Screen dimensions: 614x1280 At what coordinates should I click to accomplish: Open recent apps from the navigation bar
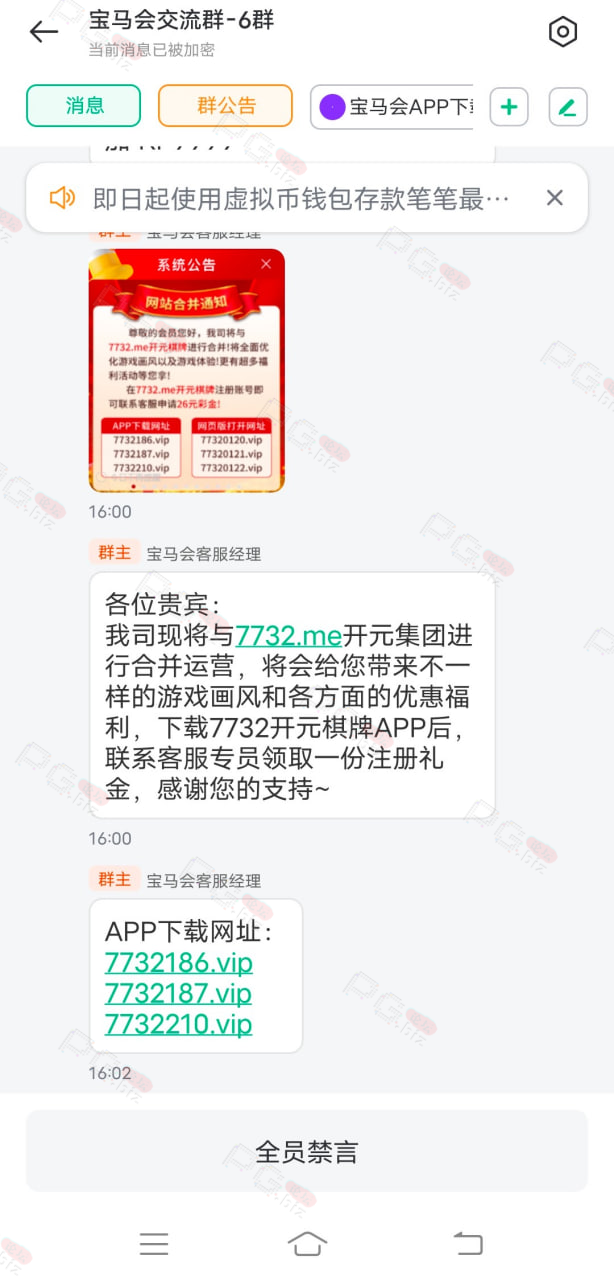154,1243
